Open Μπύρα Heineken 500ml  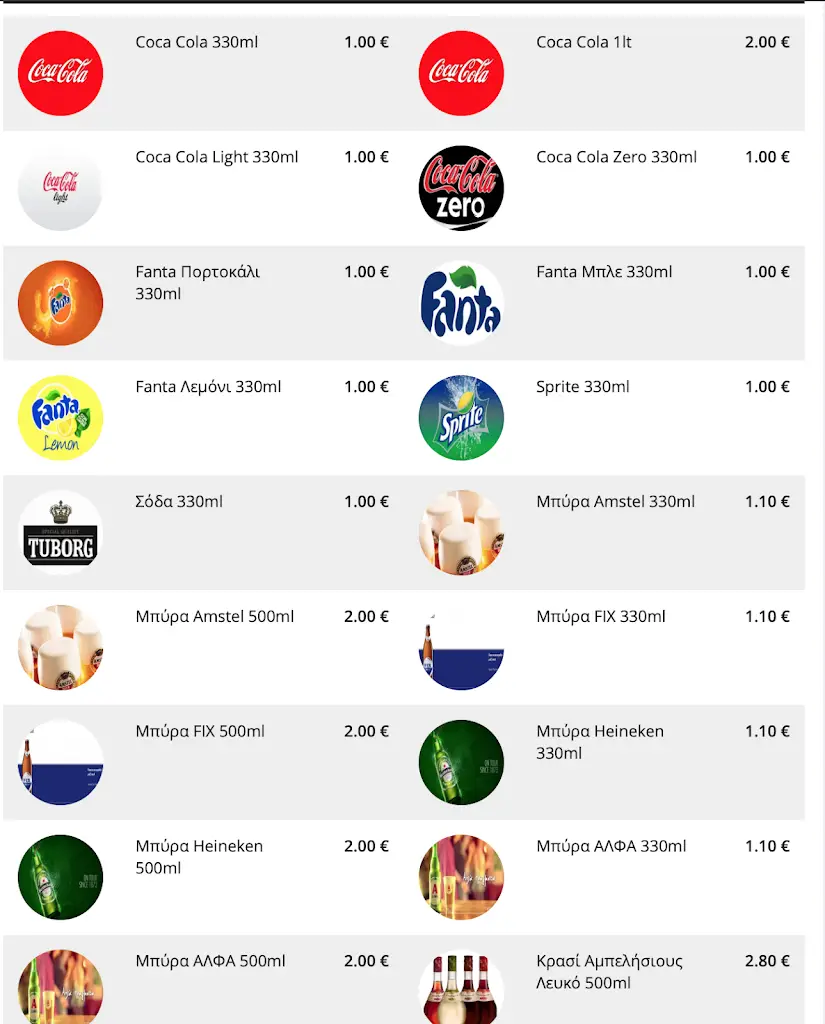tap(199, 857)
